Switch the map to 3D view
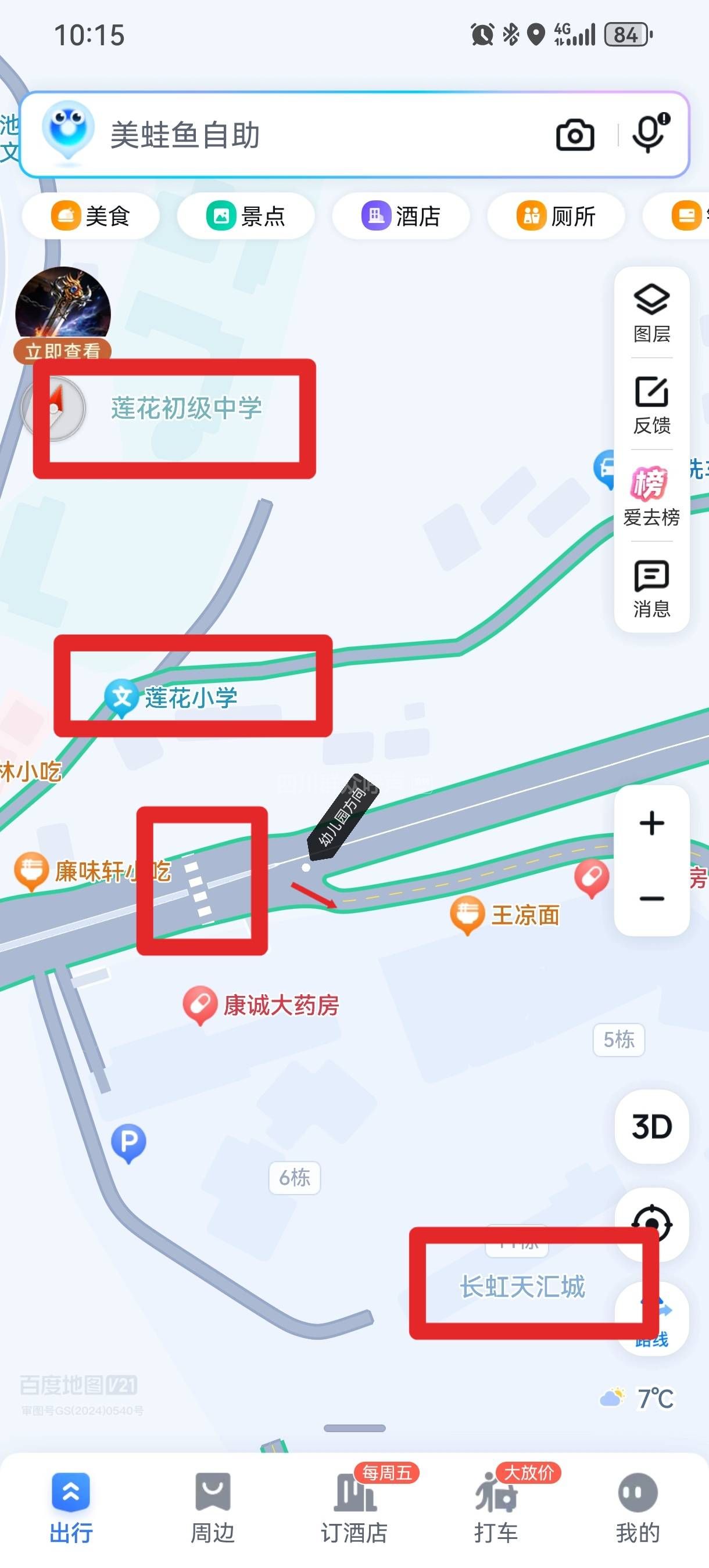The width and height of the screenshot is (709, 1568). (x=651, y=1127)
